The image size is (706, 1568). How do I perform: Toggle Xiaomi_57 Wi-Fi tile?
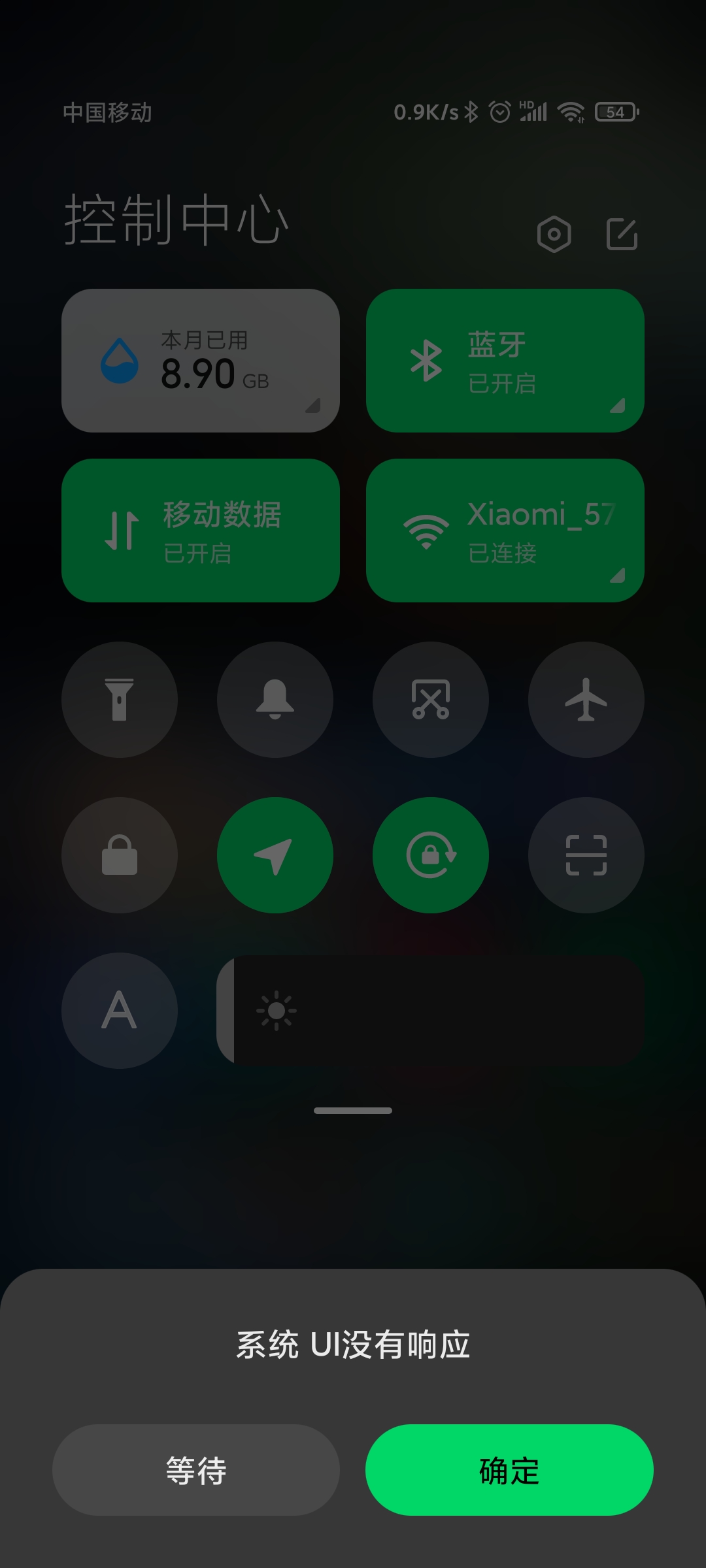click(x=505, y=531)
